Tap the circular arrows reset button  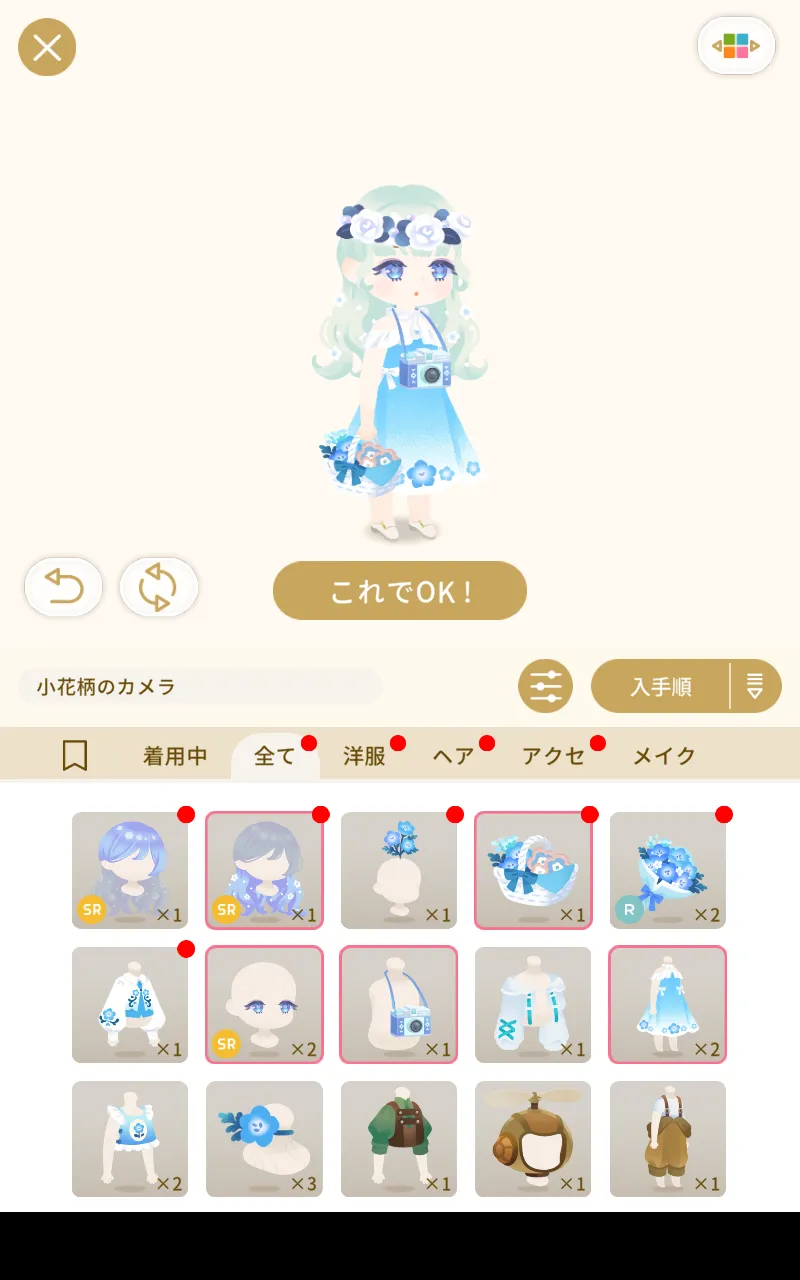(x=158, y=587)
